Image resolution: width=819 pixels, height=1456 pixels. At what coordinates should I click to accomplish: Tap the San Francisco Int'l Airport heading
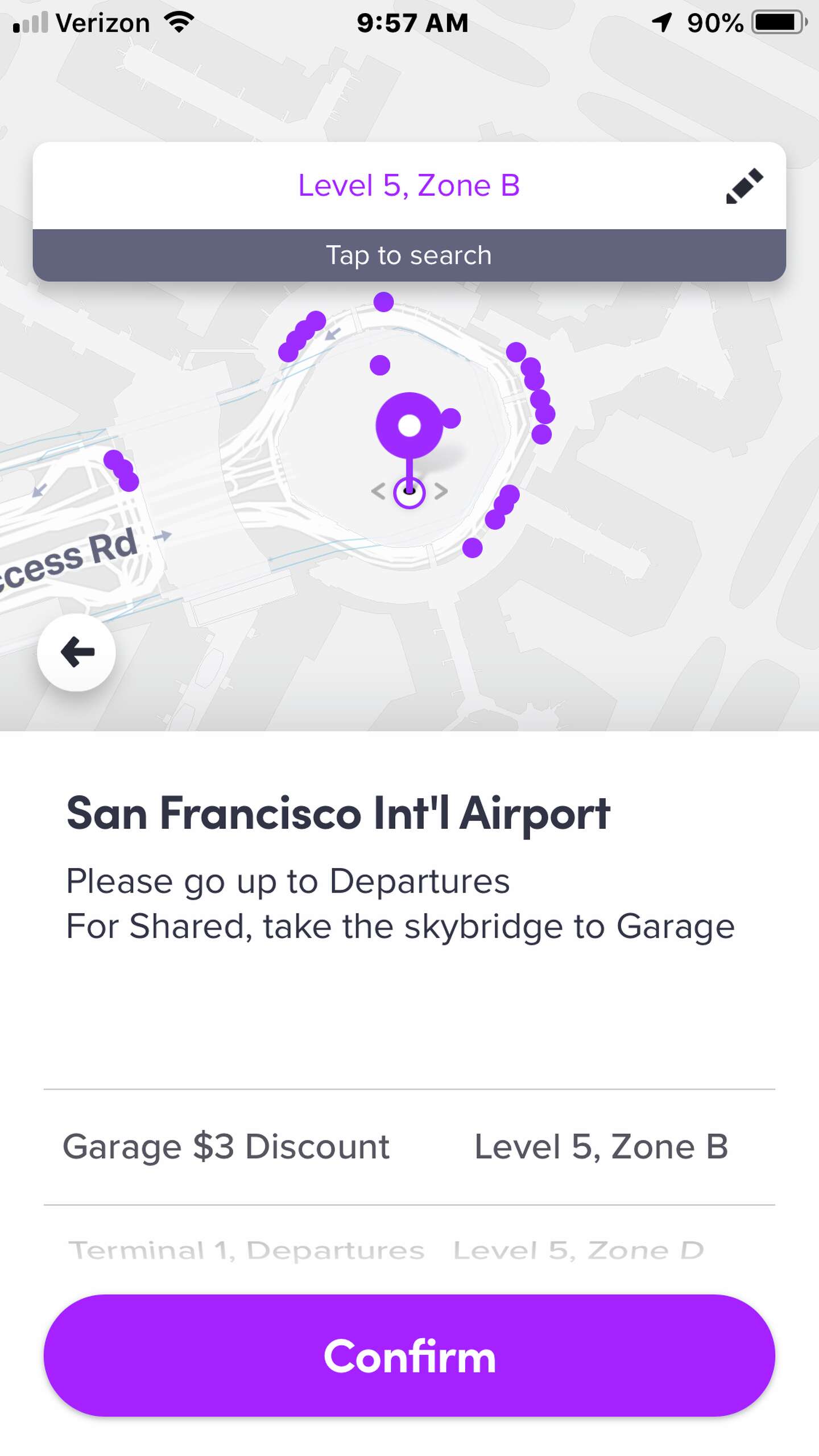[338, 814]
